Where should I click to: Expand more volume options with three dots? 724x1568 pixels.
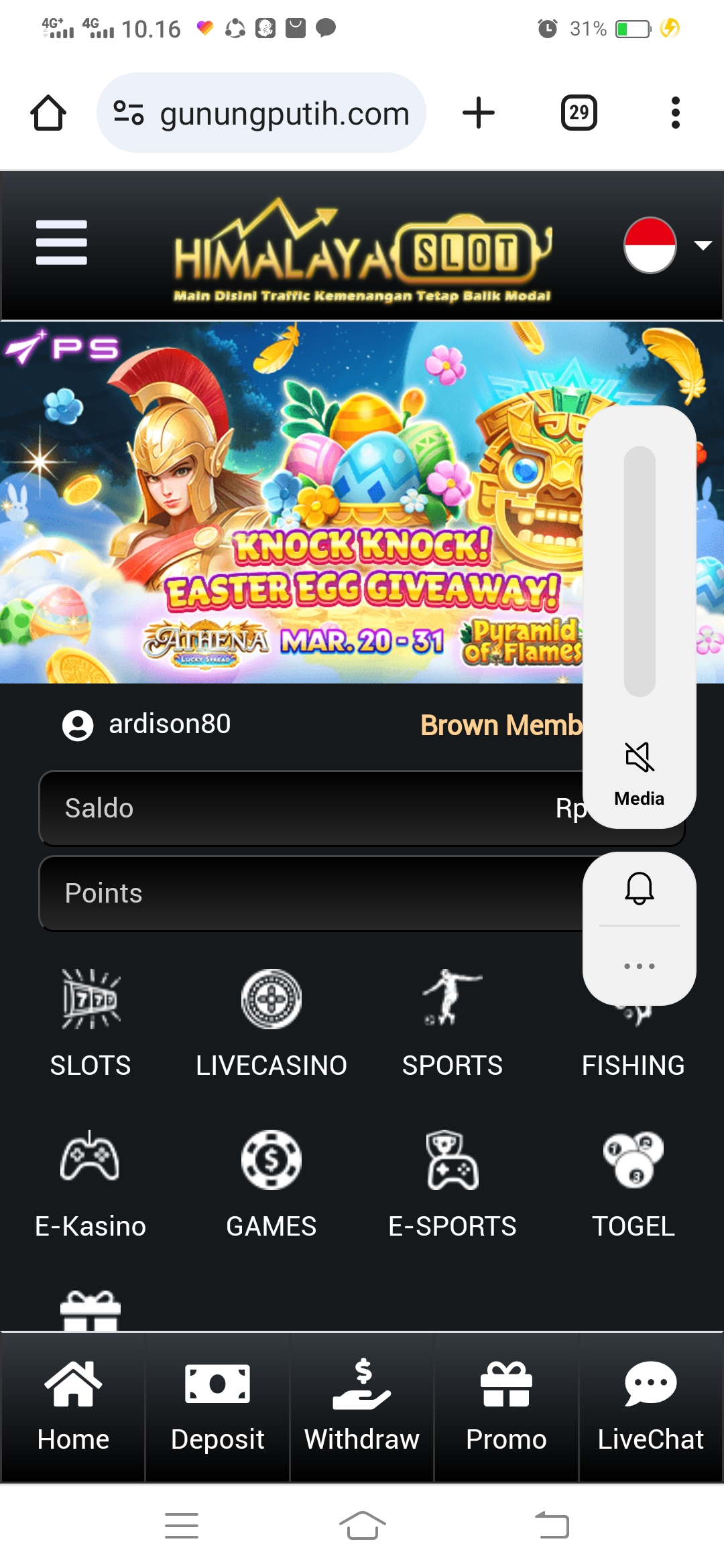[x=639, y=966]
